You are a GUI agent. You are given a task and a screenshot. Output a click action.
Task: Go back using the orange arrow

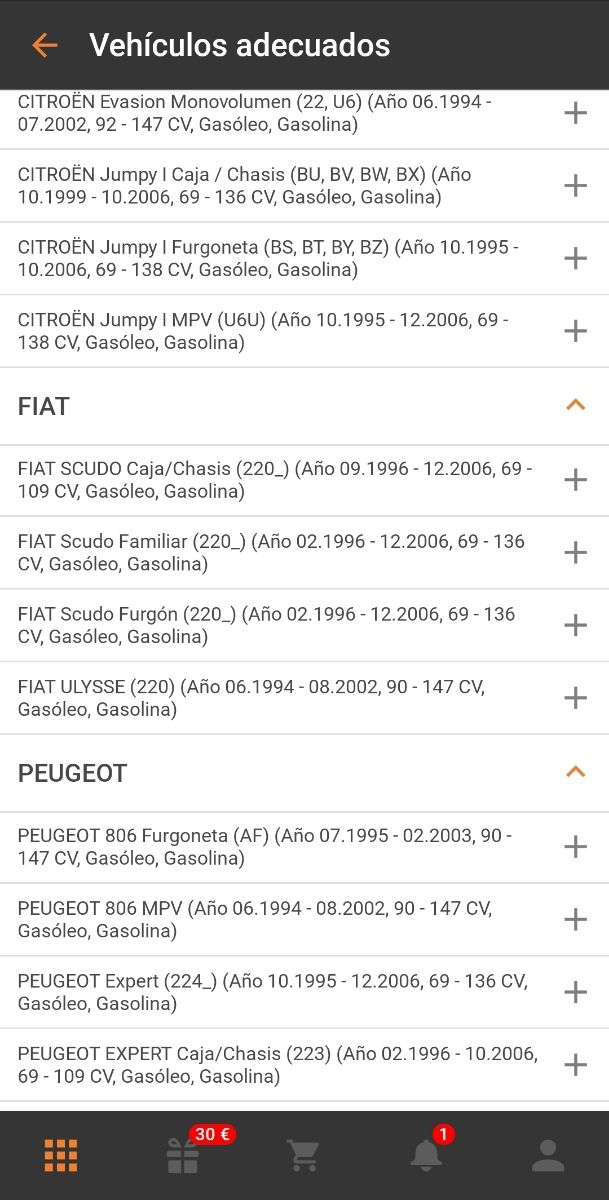tap(44, 45)
